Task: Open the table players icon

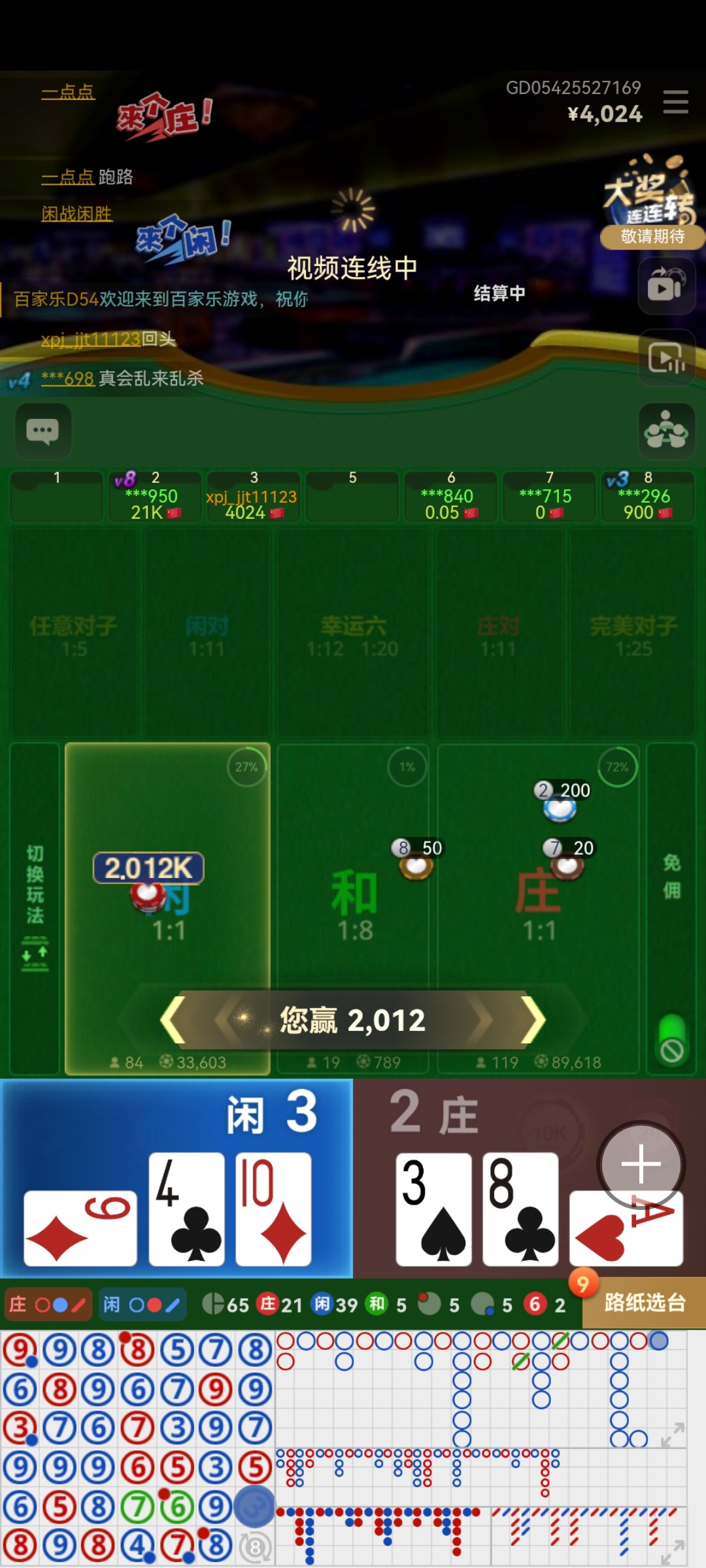Action: 666,430
